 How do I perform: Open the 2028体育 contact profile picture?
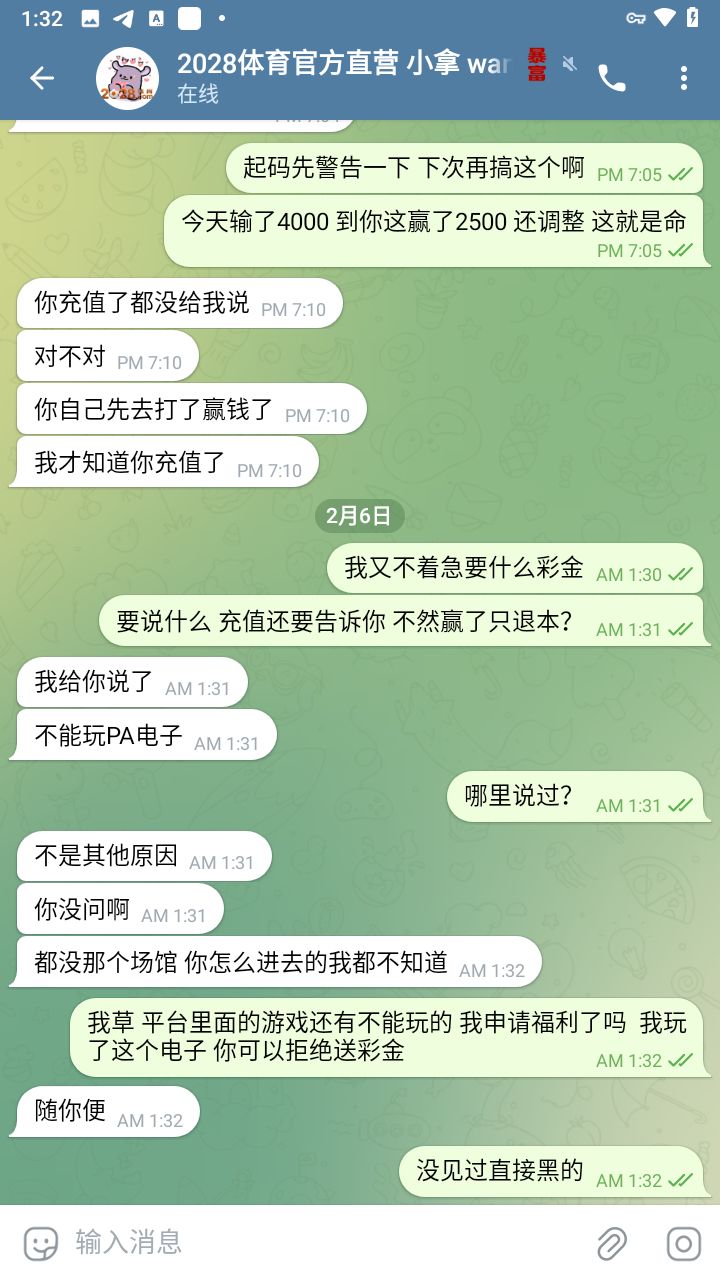pos(127,78)
